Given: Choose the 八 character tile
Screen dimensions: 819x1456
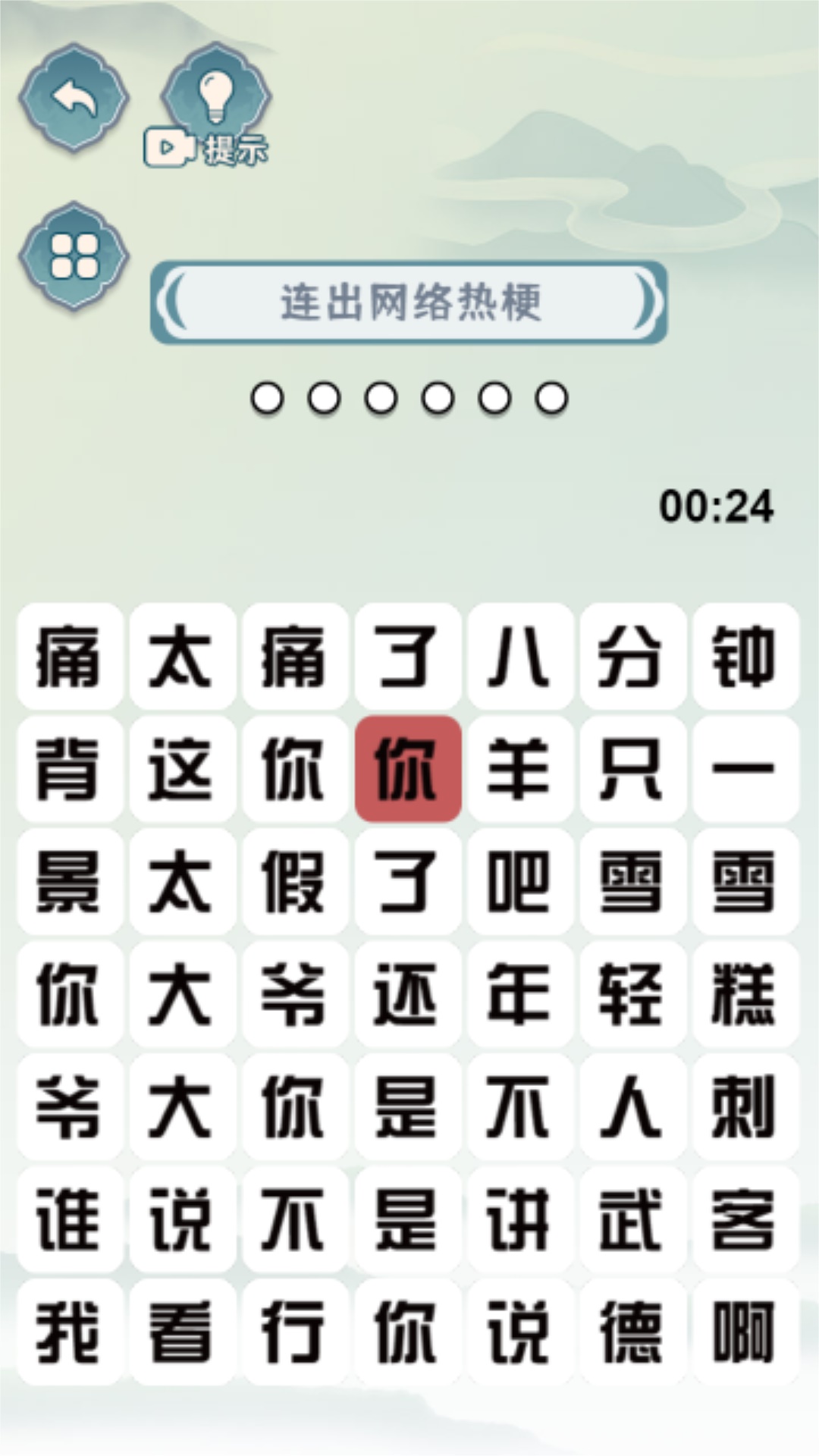Looking at the screenshot, I should [520, 657].
